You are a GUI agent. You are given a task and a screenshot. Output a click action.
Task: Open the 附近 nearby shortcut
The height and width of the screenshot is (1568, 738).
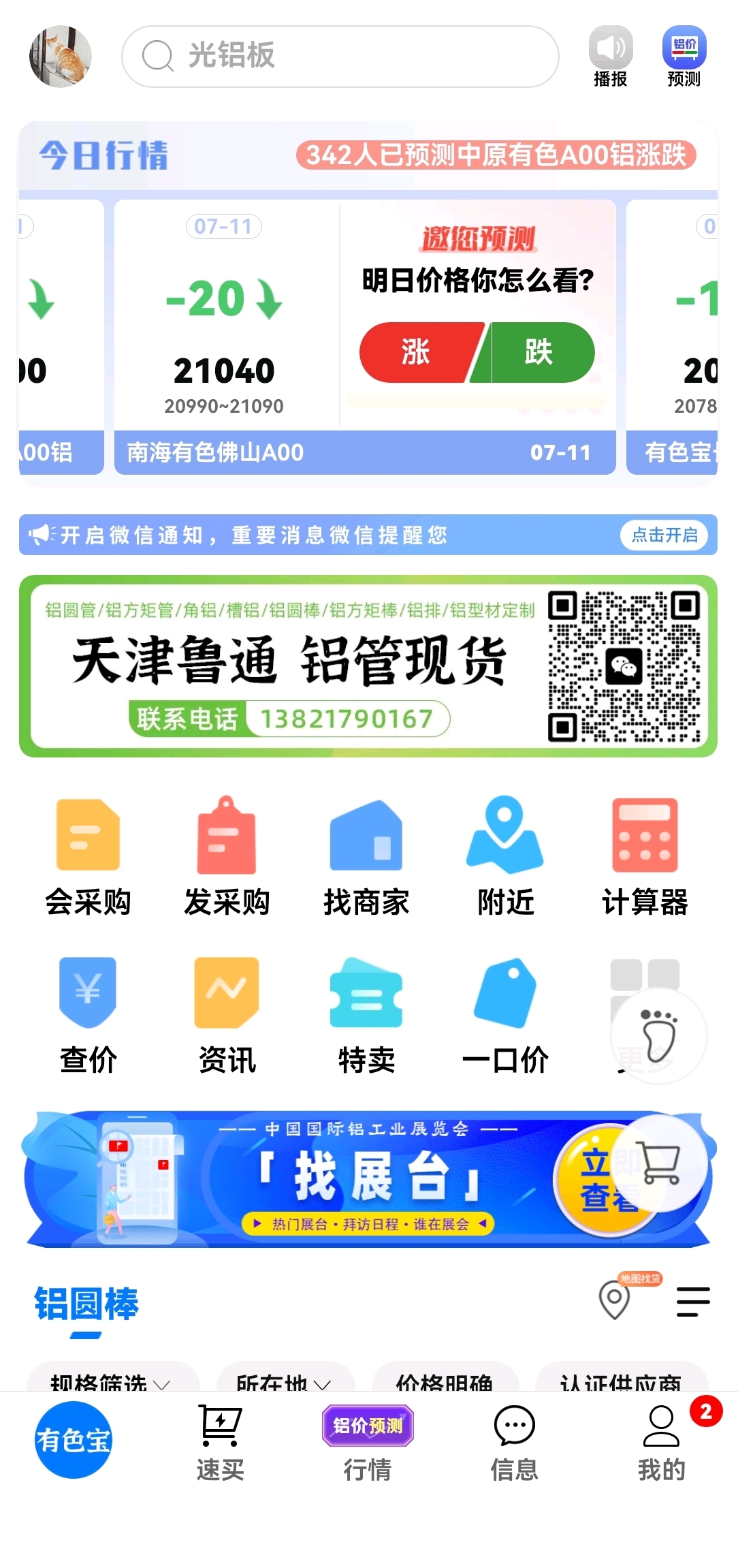(505, 857)
